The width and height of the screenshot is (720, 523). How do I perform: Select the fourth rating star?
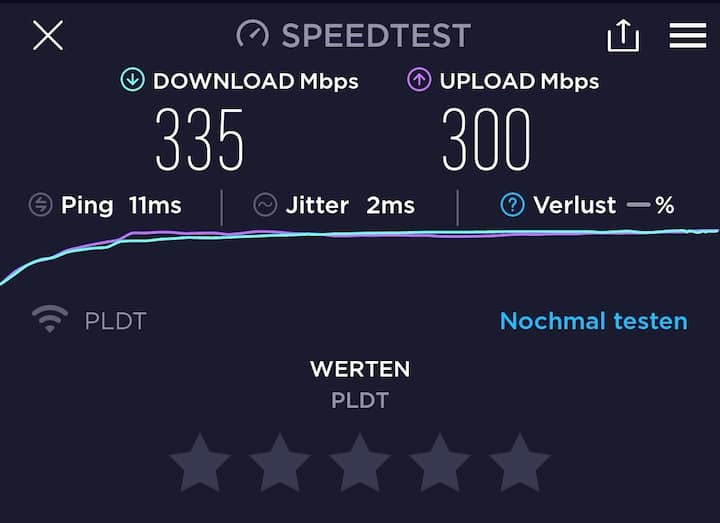440,463
